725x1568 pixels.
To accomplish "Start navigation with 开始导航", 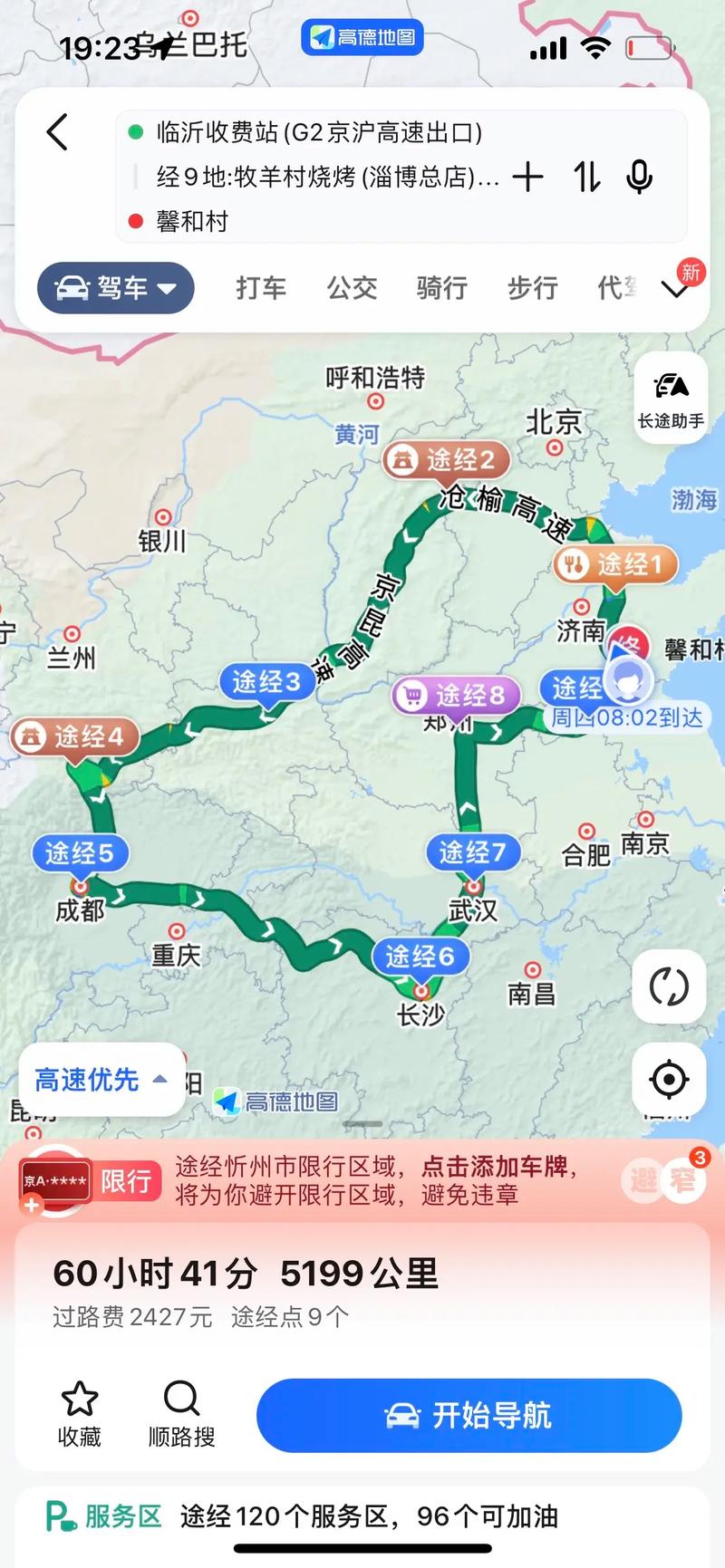I will 468,1416.
